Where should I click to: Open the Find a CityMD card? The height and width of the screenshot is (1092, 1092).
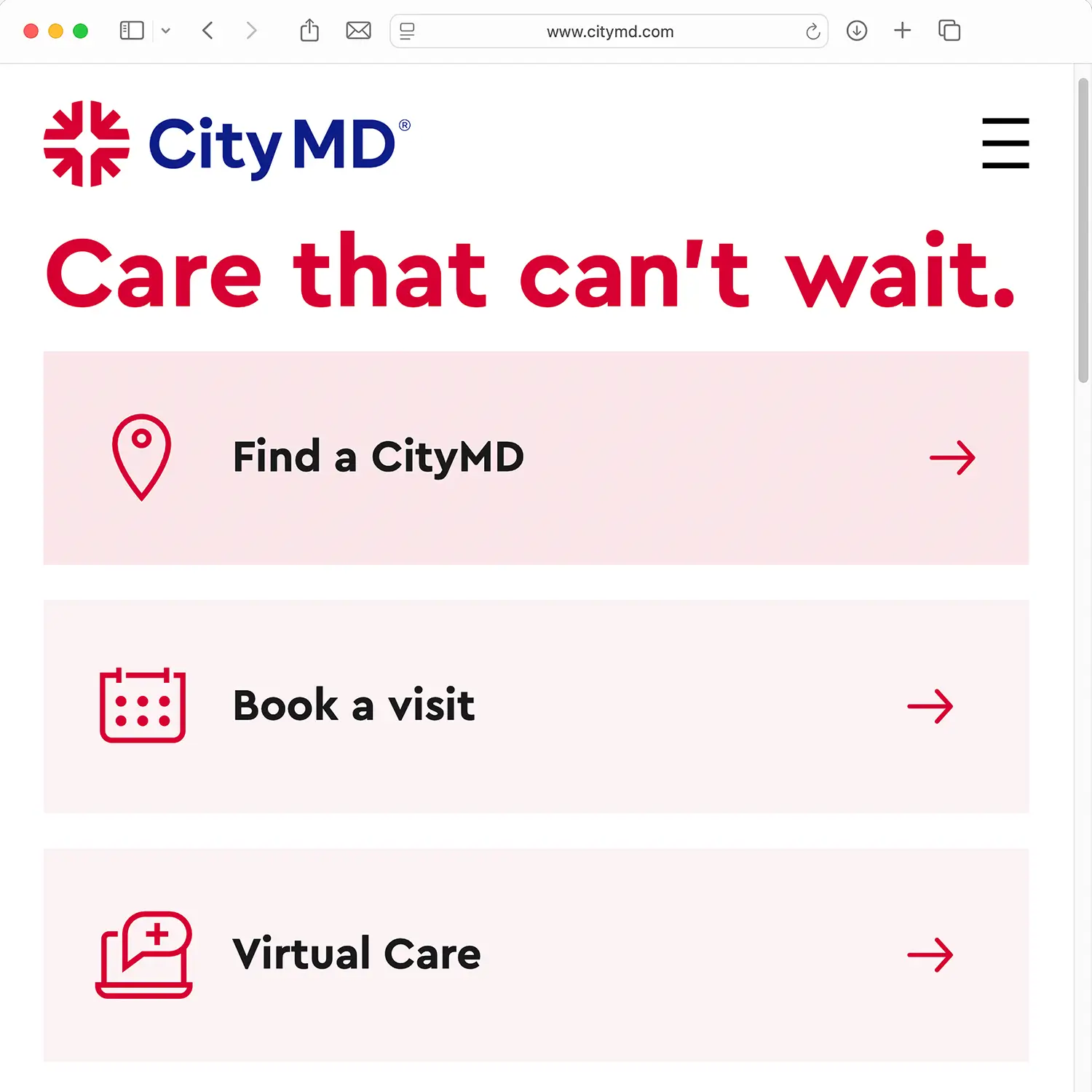pos(536,458)
